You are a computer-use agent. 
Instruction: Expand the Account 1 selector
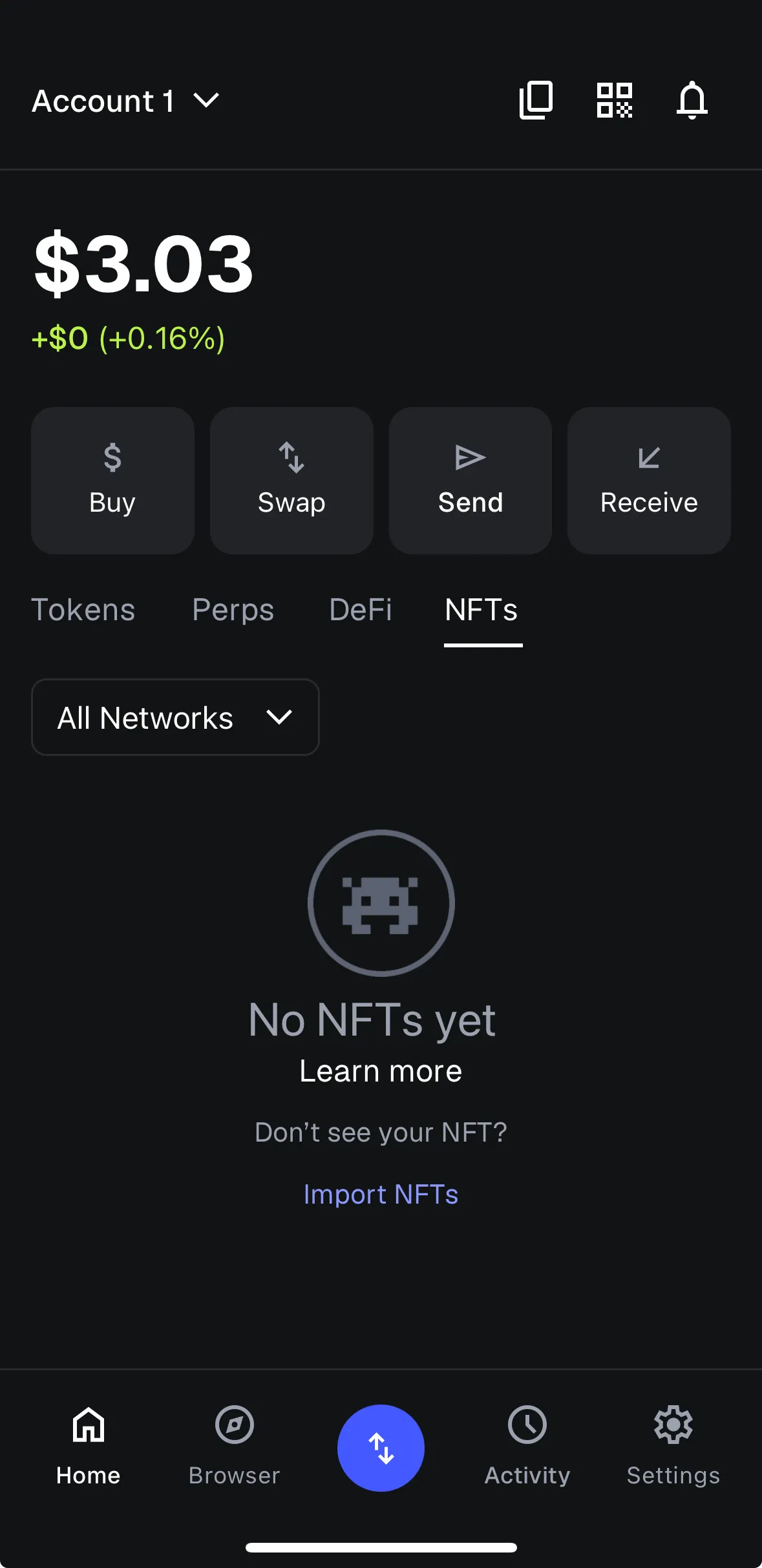(x=103, y=101)
